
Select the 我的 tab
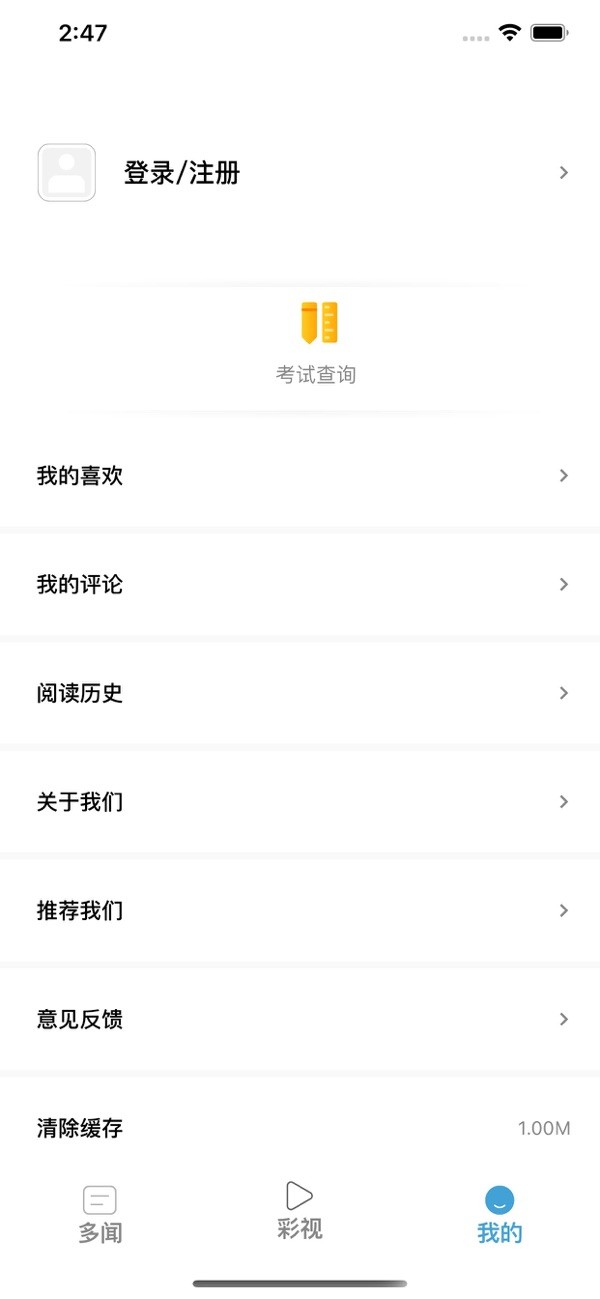[x=500, y=1214]
